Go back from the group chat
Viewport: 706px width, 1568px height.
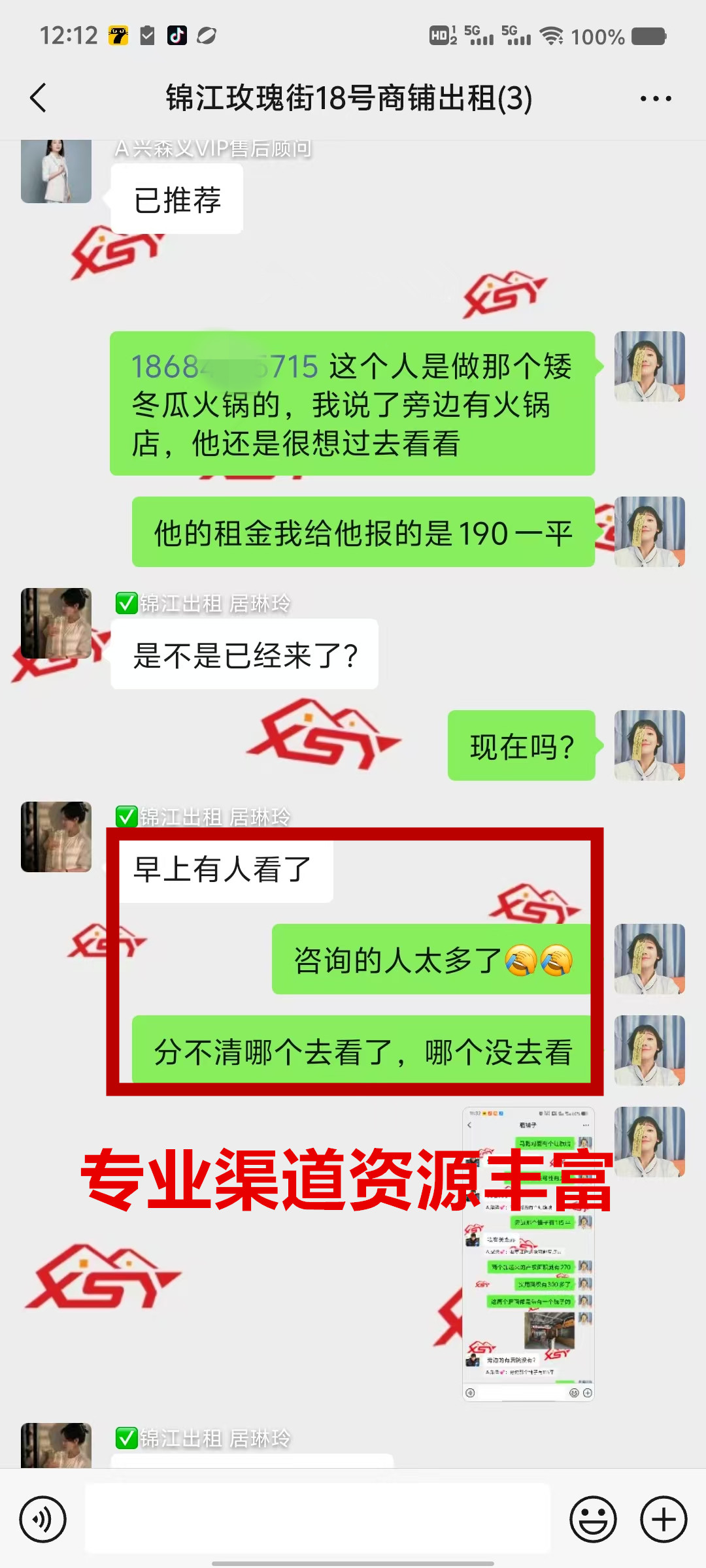click(39, 99)
